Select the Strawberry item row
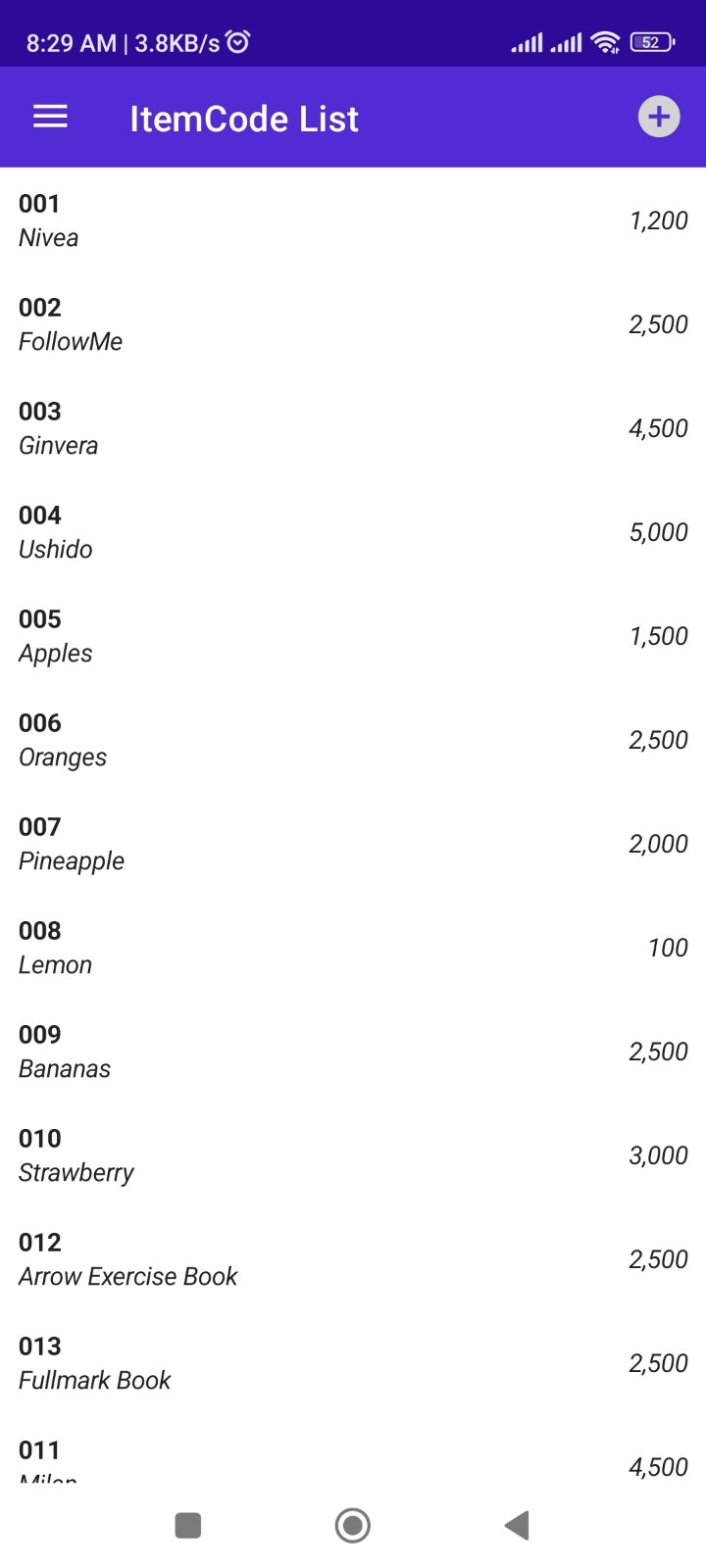This screenshot has width=706, height=1568. pyautogui.click(x=353, y=1155)
